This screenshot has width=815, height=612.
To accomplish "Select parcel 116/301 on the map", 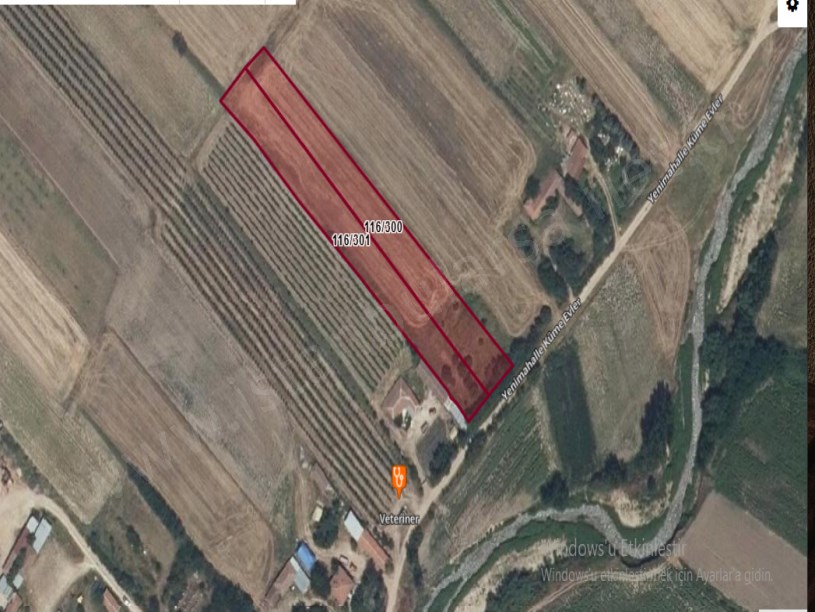I will tap(351, 240).
